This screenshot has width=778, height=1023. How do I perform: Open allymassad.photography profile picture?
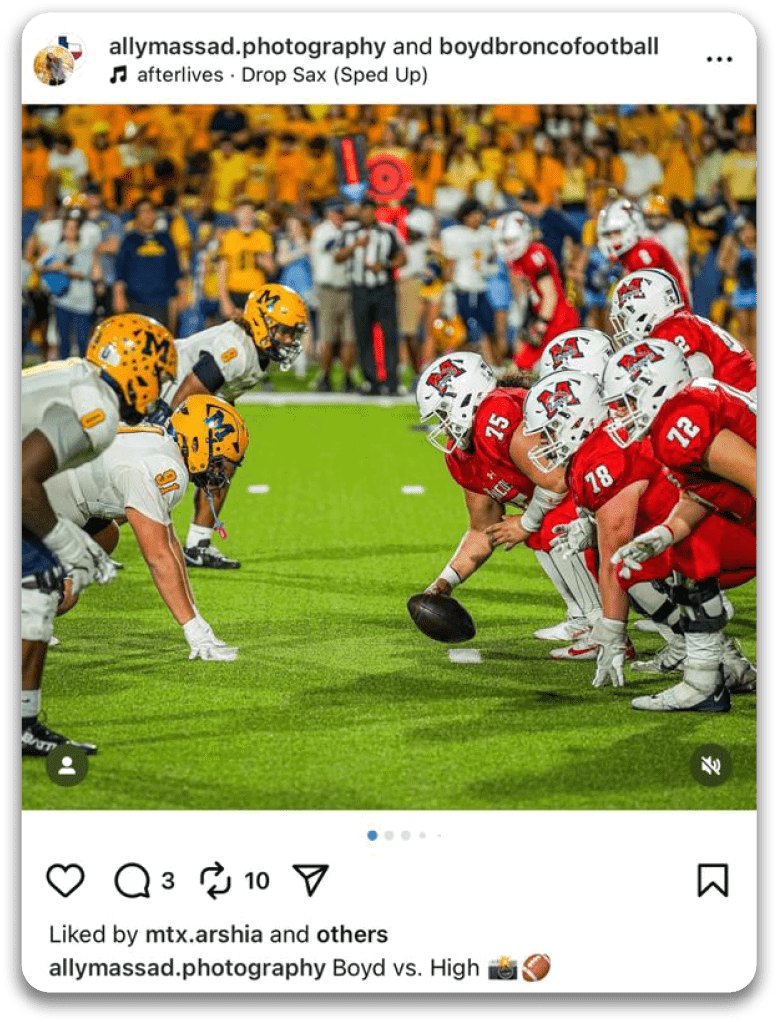pyautogui.click(x=57, y=60)
